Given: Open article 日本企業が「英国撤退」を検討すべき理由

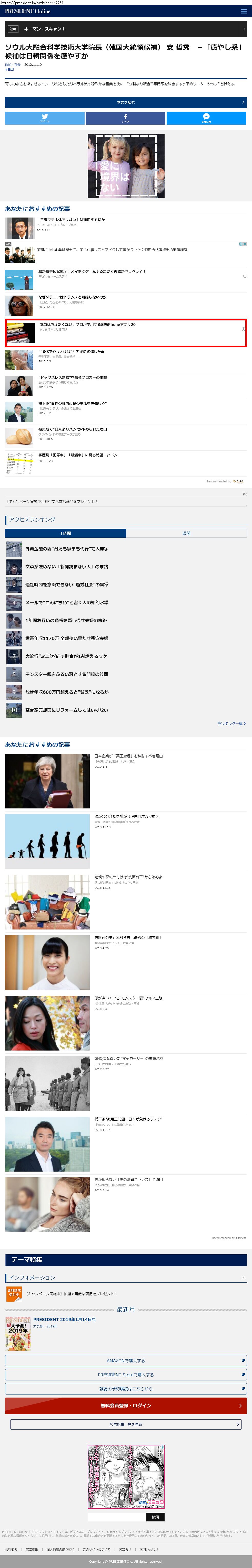Looking at the screenshot, I should pyautogui.click(x=128, y=756).
